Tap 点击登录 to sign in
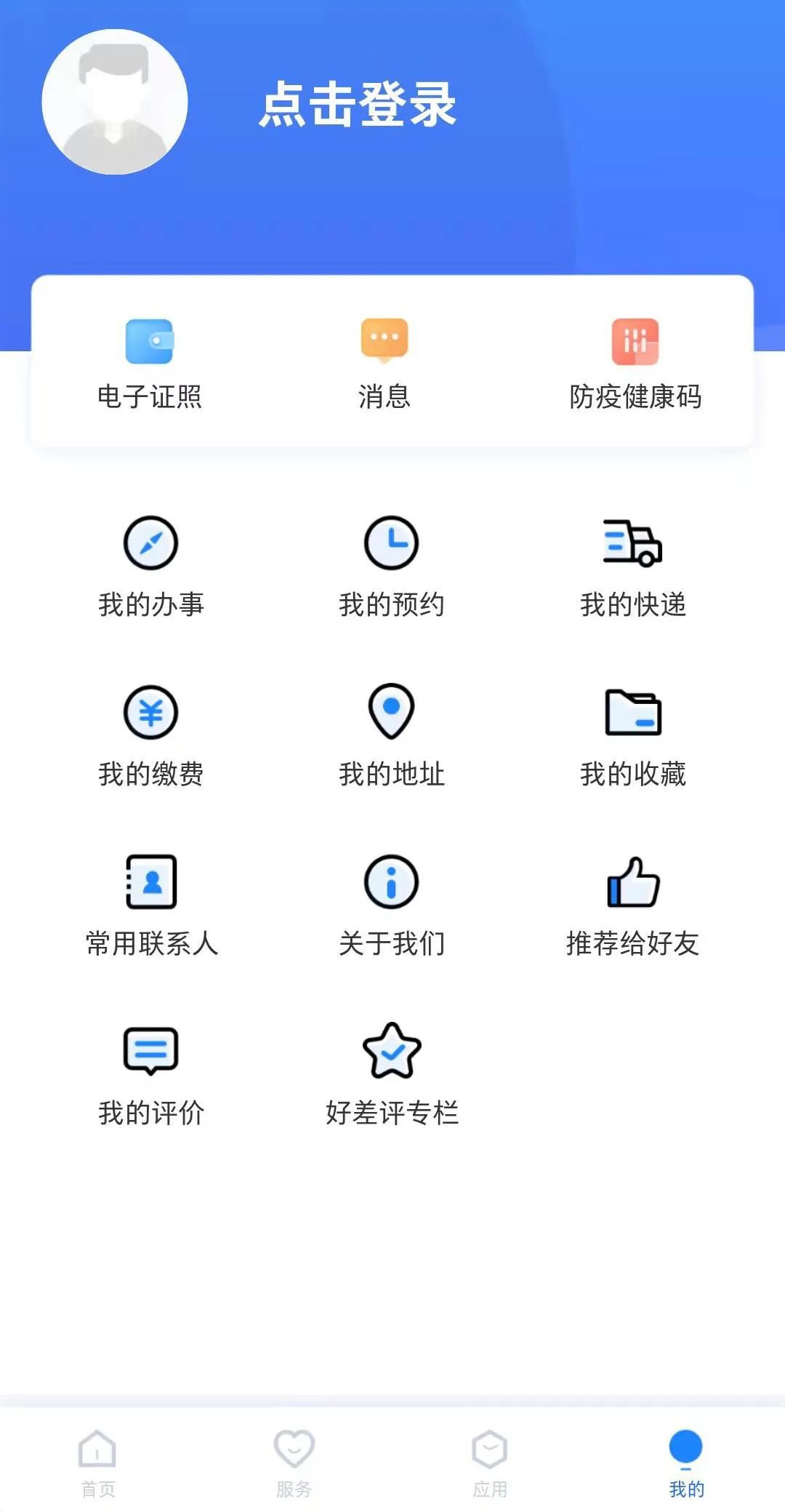This screenshot has height=1512, width=785. pyautogui.click(x=358, y=104)
